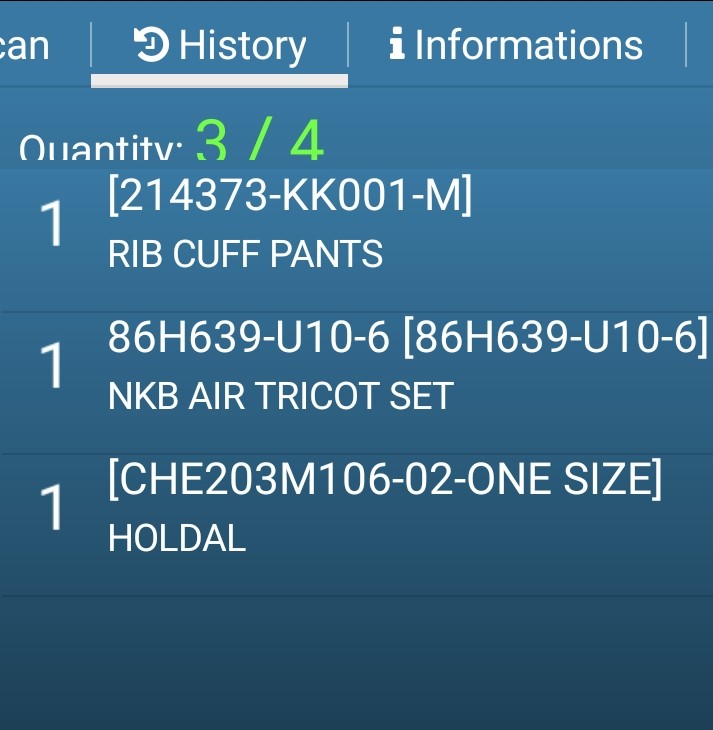
Task: Open the History tab
Action: point(220,46)
